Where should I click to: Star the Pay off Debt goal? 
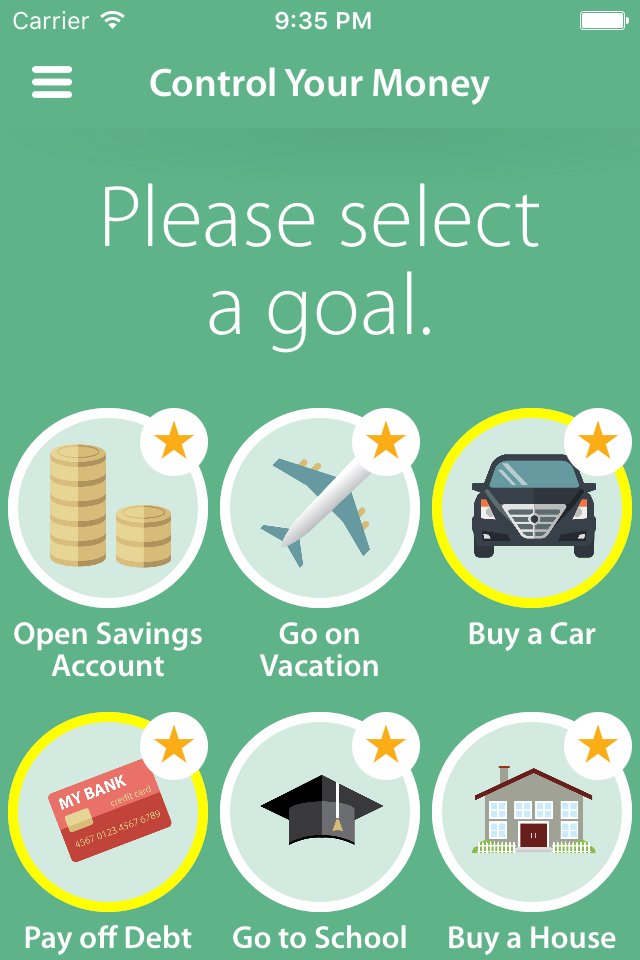(x=174, y=745)
